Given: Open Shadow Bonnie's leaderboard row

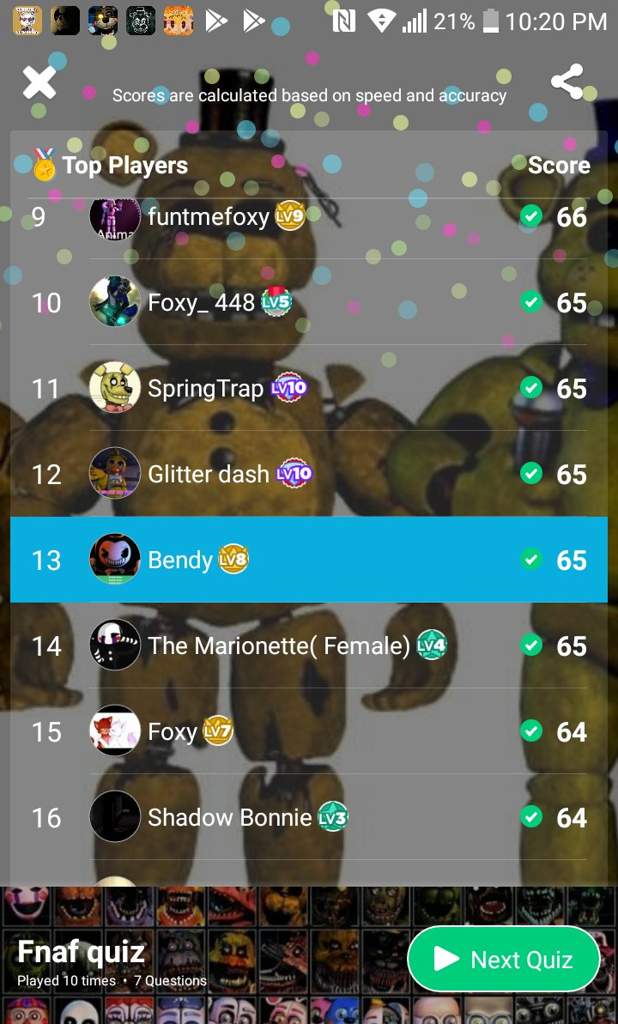Looking at the screenshot, I should pyautogui.click(x=308, y=816).
